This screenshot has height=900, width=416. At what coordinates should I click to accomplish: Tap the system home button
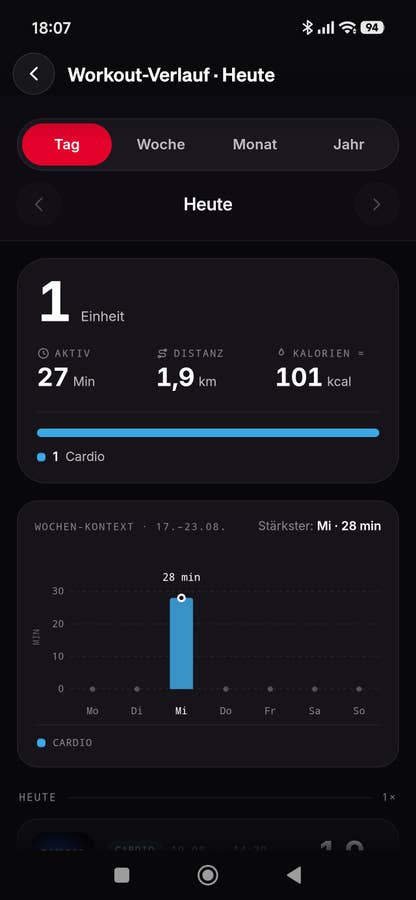click(208, 875)
